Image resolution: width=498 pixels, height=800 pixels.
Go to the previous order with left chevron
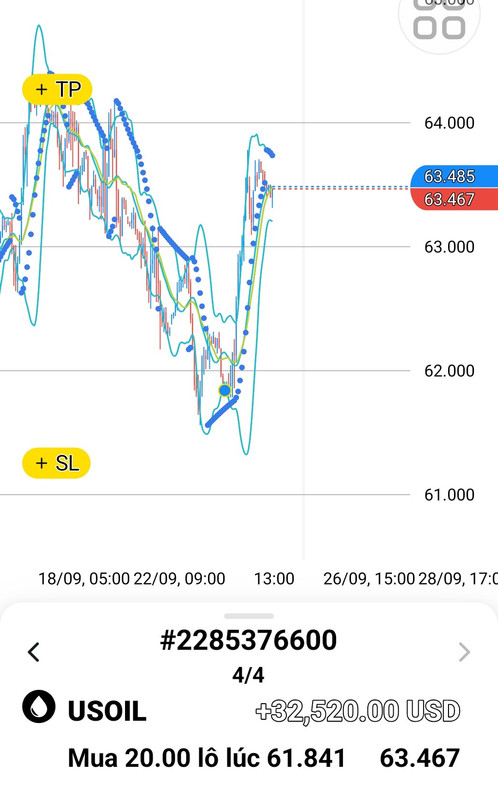pyautogui.click(x=34, y=652)
